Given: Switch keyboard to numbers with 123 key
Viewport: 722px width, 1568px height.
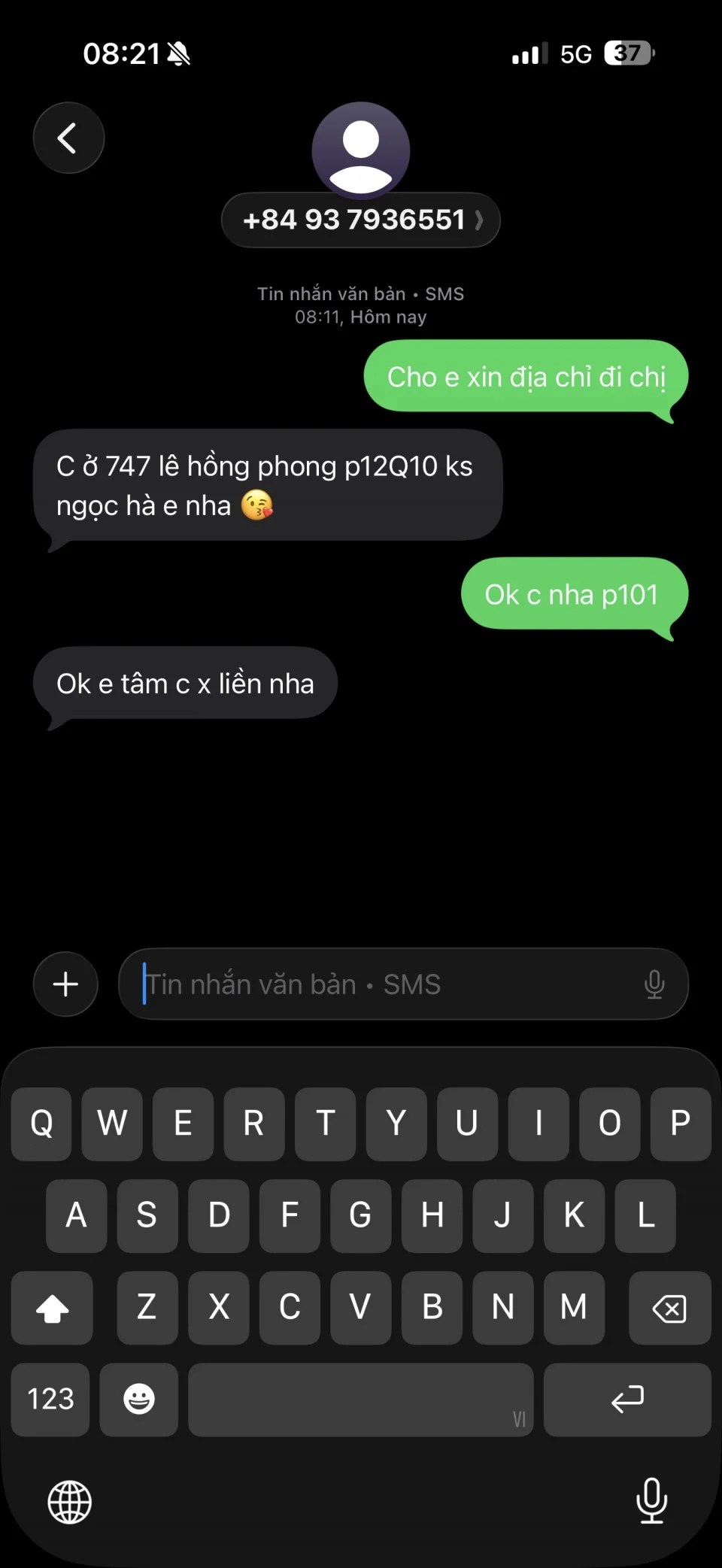Looking at the screenshot, I should tap(50, 1400).
